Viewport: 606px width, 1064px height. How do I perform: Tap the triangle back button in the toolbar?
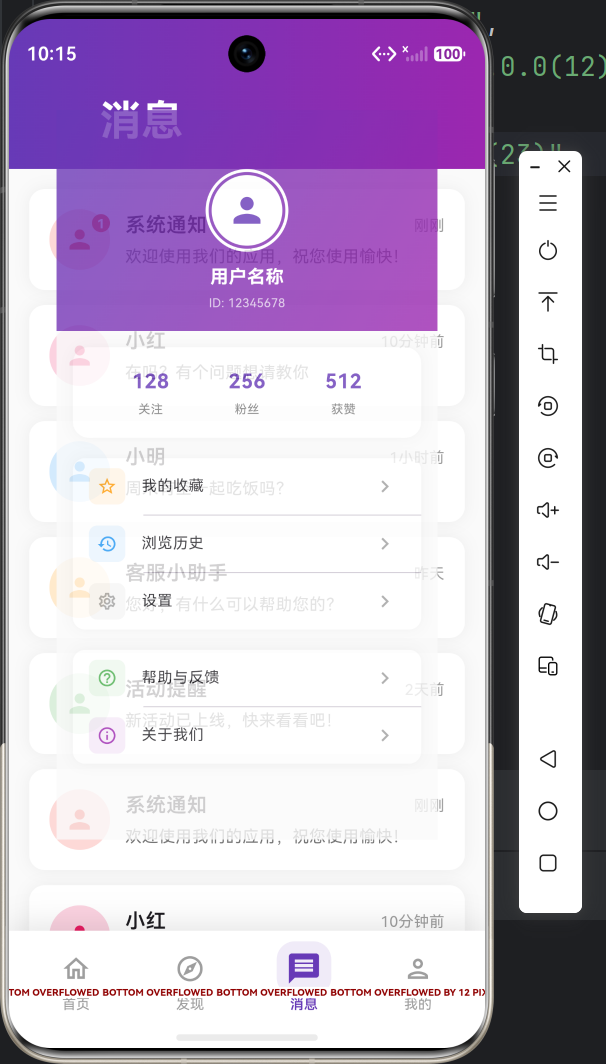point(548,759)
